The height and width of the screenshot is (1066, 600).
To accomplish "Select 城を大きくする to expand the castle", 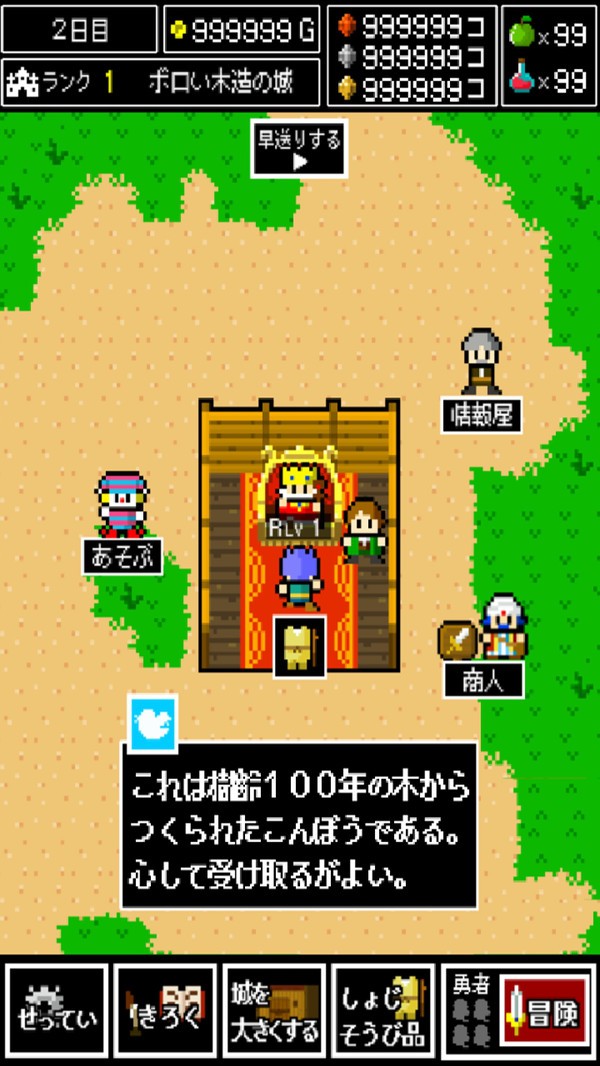I will pos(273,1010).
